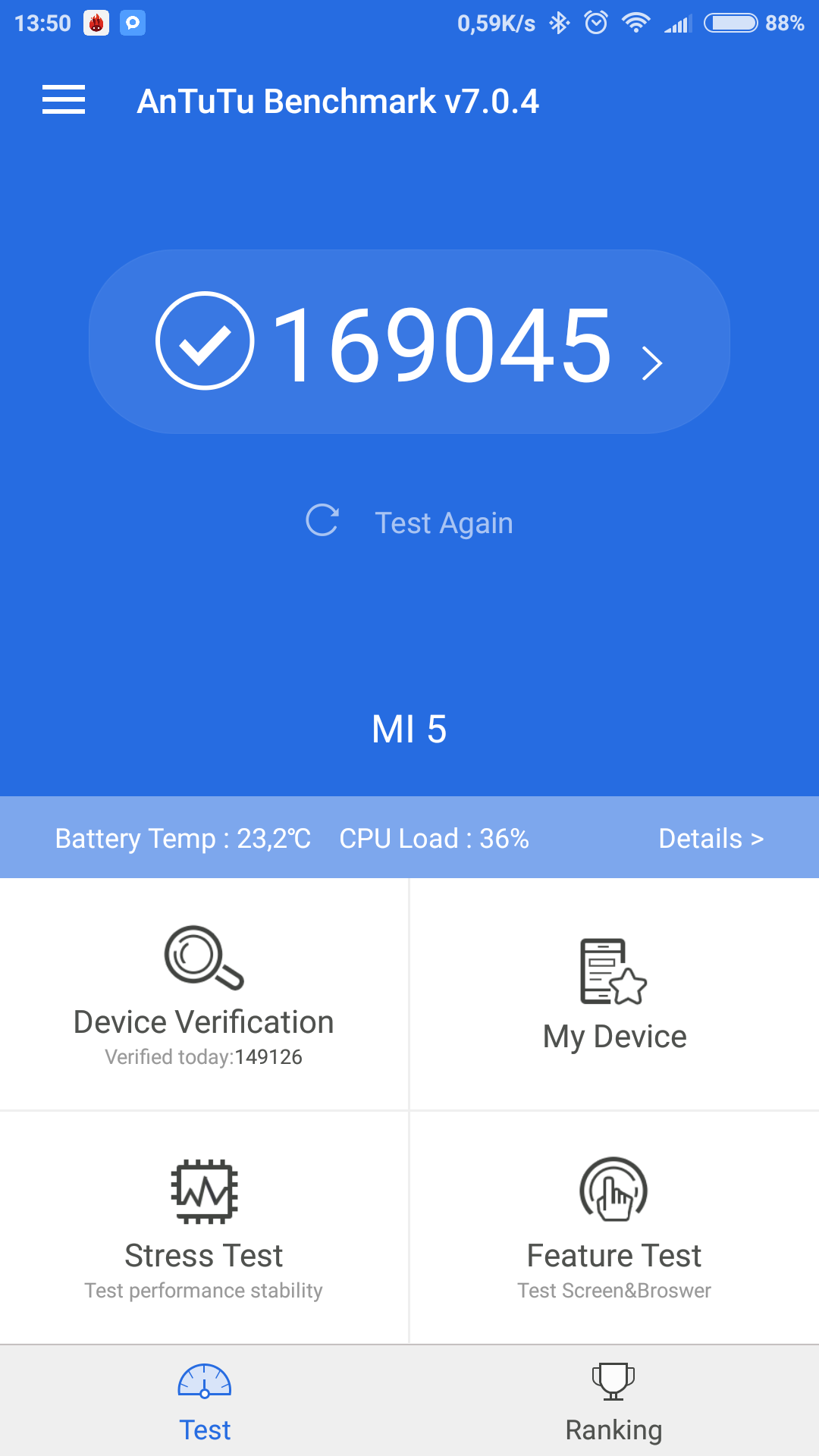Open battery and CPU Details

coord(710,838)
